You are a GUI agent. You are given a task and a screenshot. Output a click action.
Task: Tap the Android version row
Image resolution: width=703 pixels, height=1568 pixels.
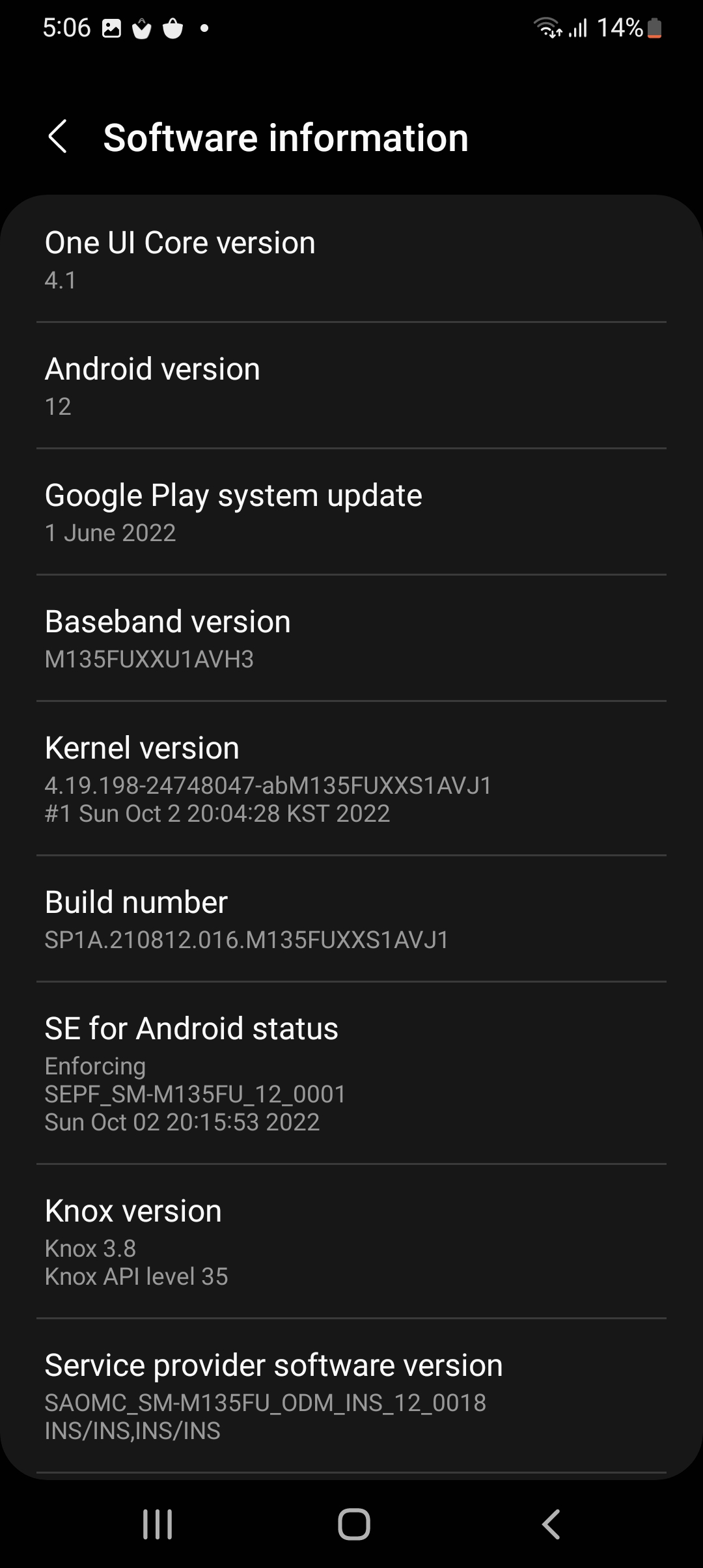(x=351, y=385)
